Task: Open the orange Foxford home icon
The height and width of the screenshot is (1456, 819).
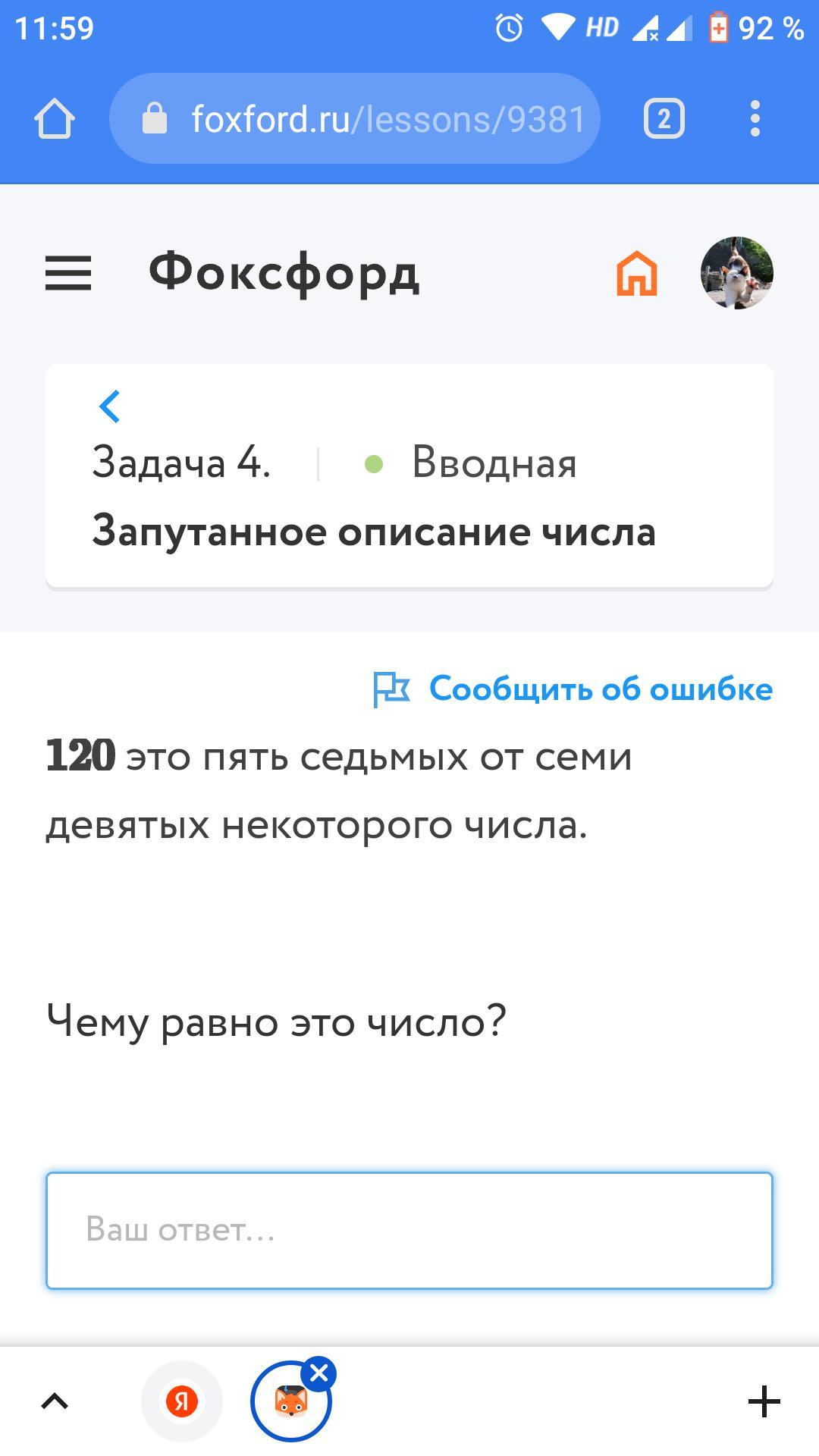Action: (x=636, y=273)
